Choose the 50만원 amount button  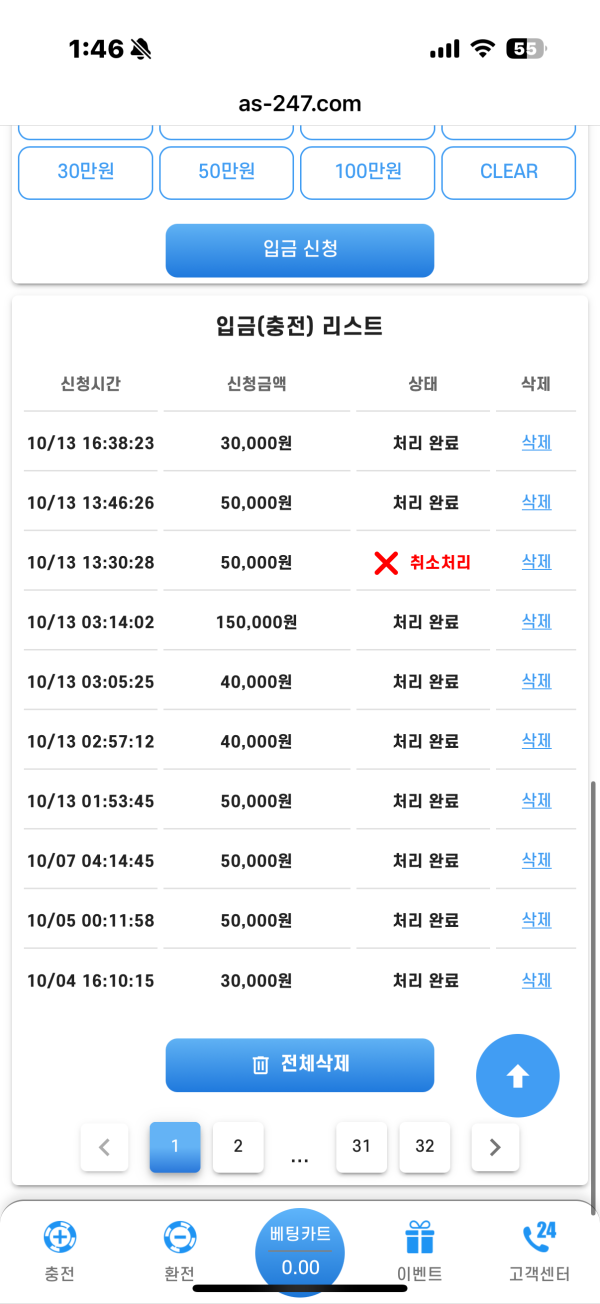coord(226,172)
